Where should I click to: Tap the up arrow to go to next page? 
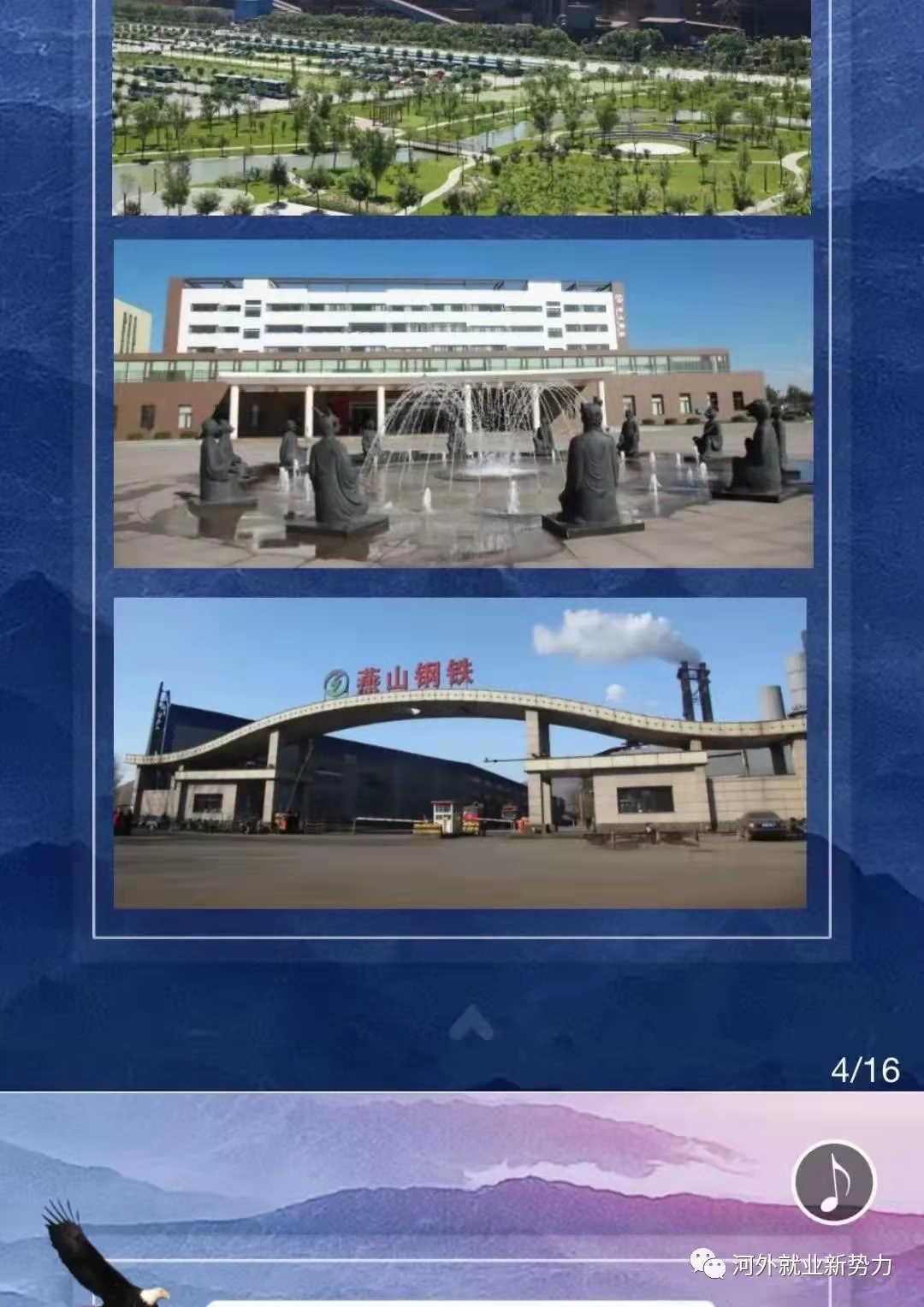(x=471, y=1023)
